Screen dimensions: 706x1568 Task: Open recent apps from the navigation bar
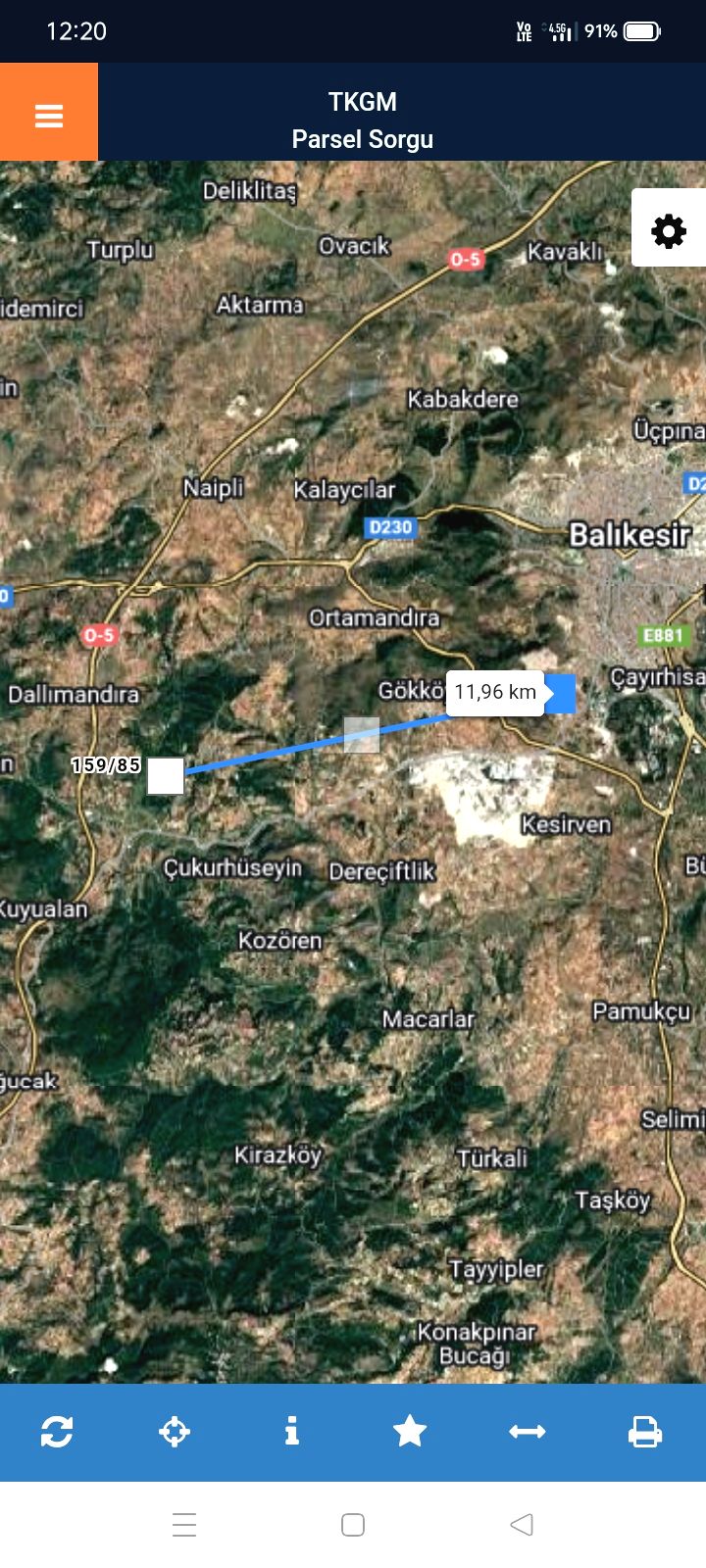click(184, 1525)
